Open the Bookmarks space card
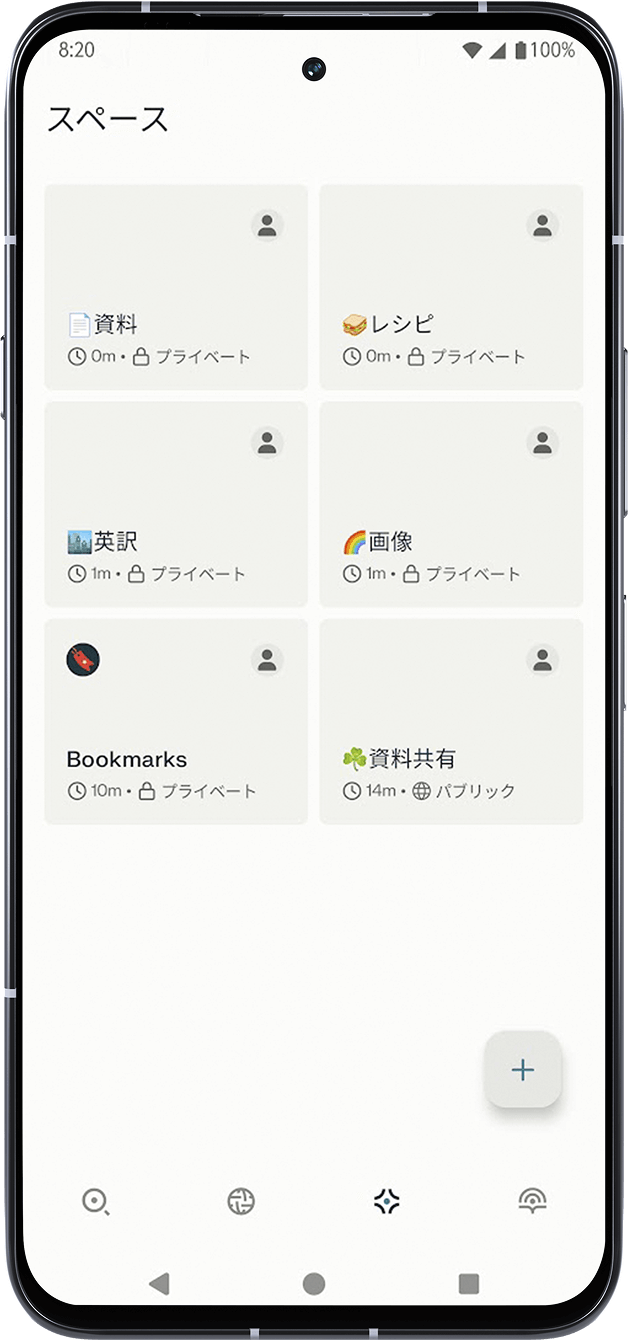The height and width of the screenshot is (1340, 628). (176, 722)
